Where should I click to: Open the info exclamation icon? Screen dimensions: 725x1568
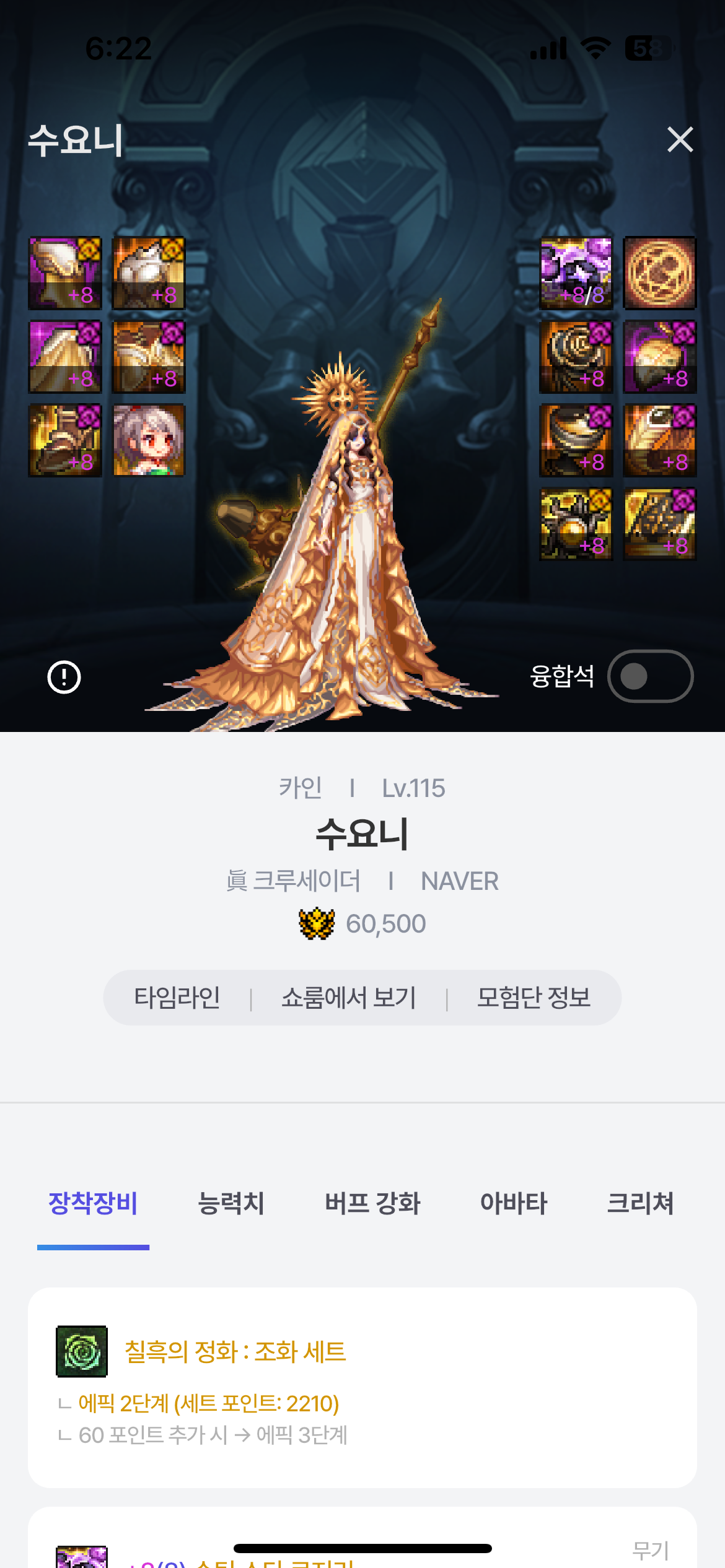[x=64, y=677]
